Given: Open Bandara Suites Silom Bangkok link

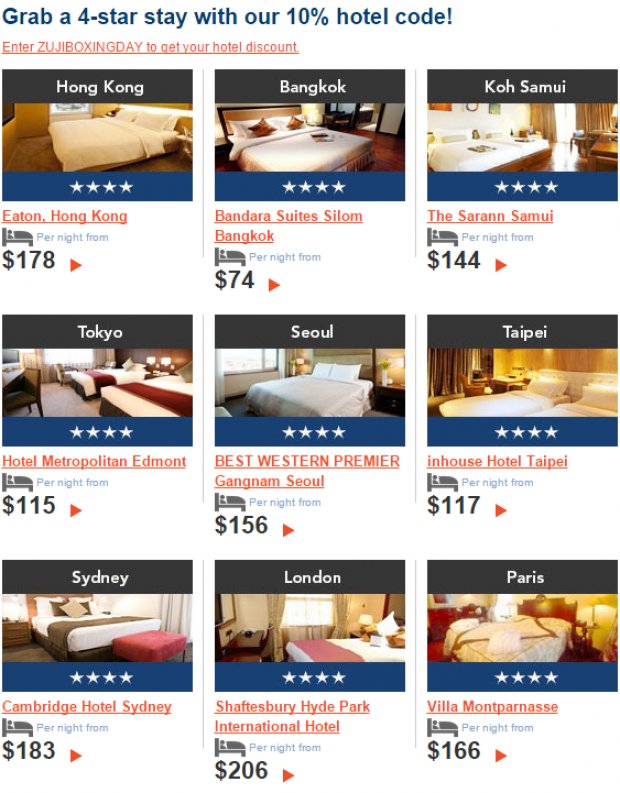Looking at the screenshot, I should pos(288,216).
